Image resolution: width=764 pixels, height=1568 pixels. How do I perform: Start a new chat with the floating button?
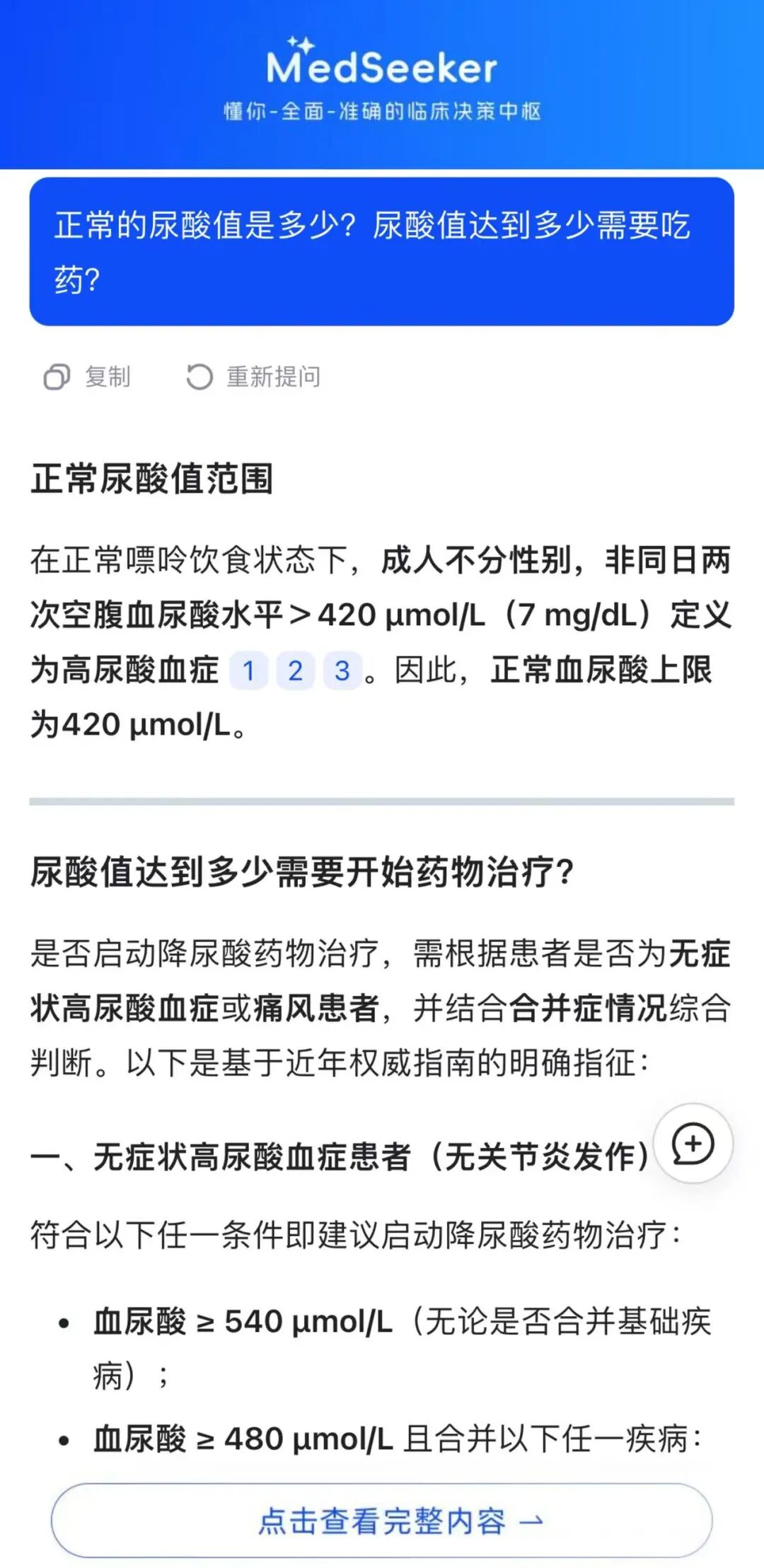[x=693, y=1143]
